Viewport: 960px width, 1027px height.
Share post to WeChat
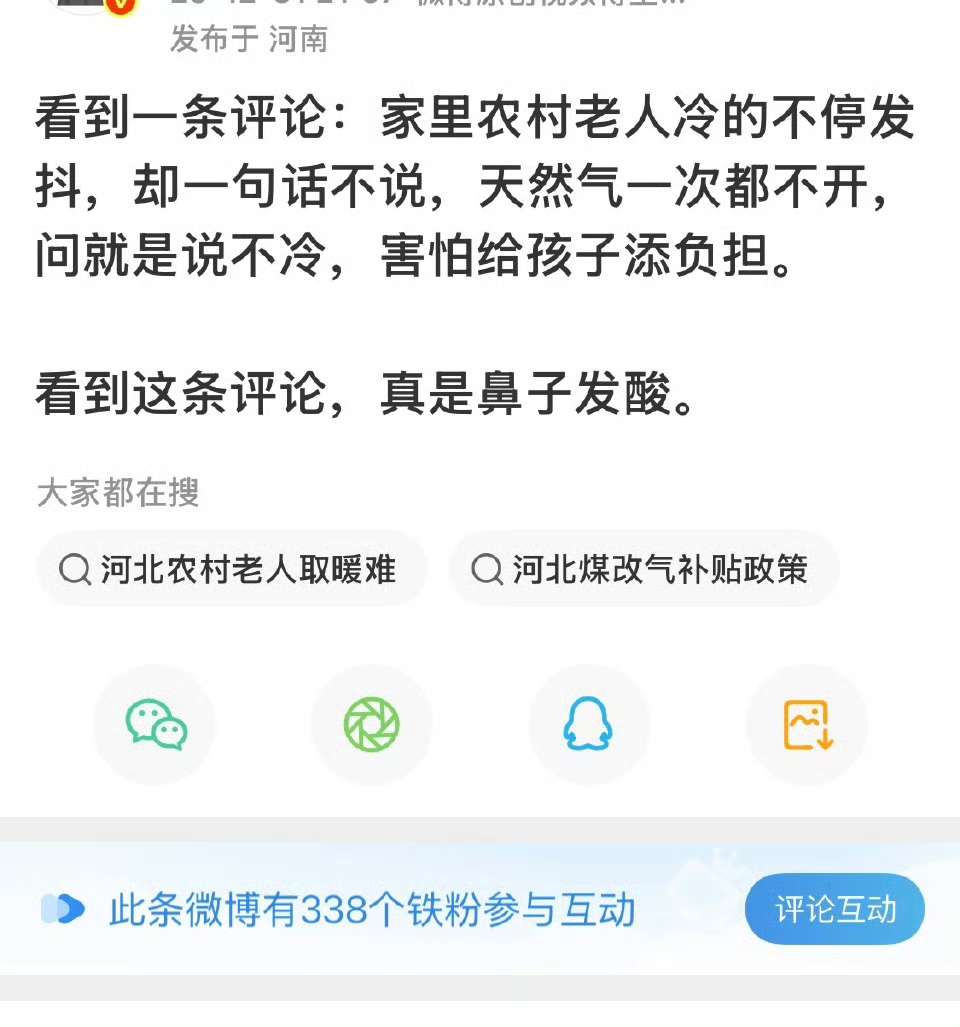pyautogui.click(x=155, y=725)
